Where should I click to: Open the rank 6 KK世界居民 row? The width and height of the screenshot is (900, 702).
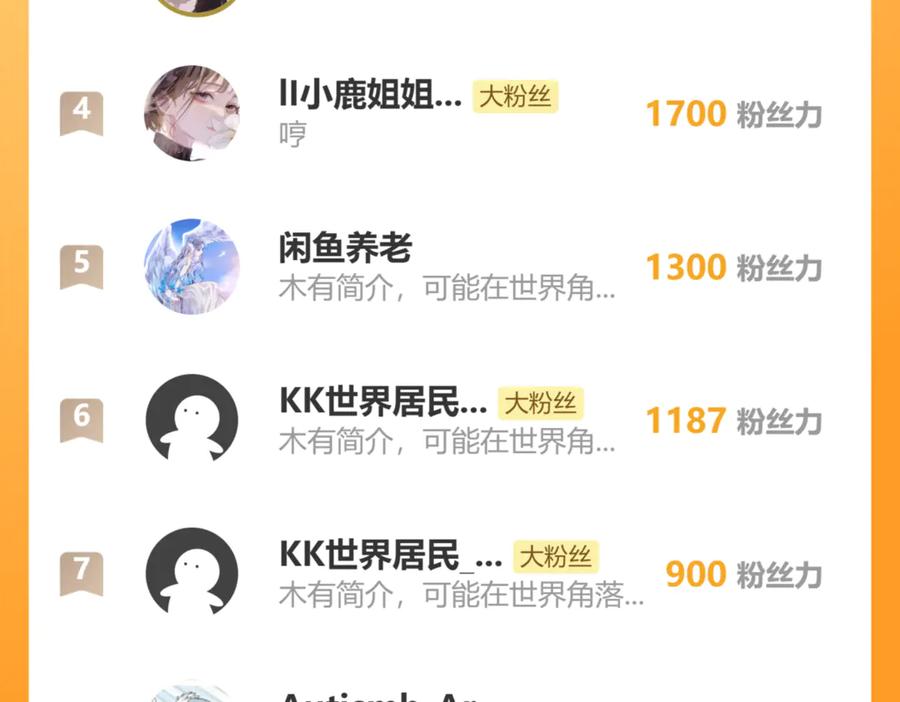click(x=383, y=403)
